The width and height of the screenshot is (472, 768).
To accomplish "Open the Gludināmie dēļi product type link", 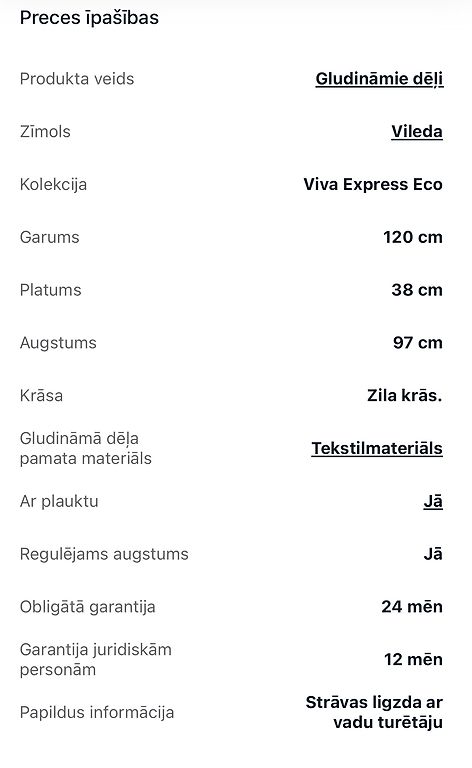I will 379,79.
